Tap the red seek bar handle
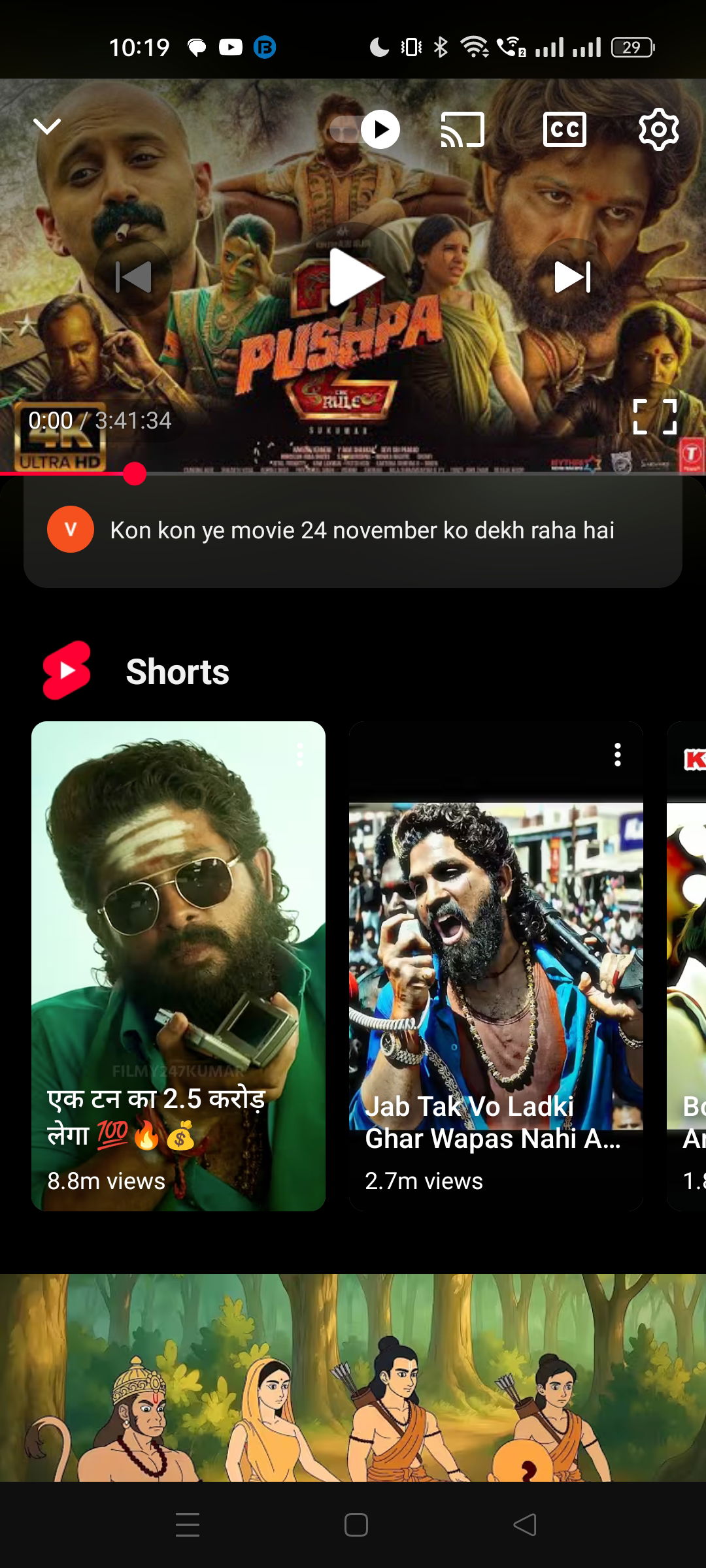This screenshot has width=706, height=1568. click(135, 474)
